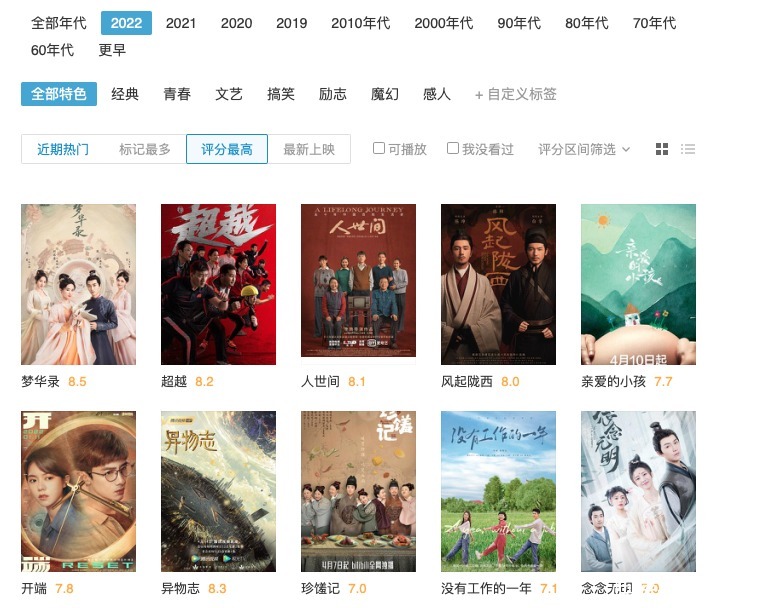Choose the 全部年代 year option
The width and height of the screenshot is (777, 608).
coord(59,23)
